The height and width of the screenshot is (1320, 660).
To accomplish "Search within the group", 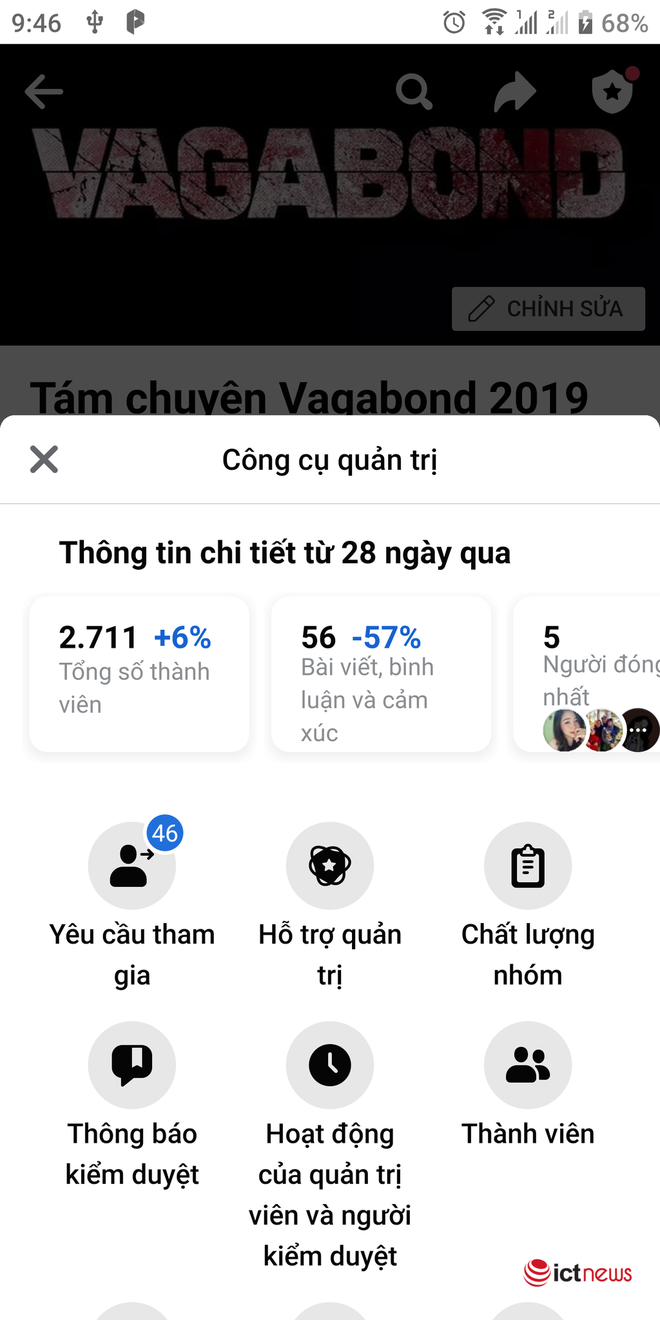I will (x=413, y=93).
